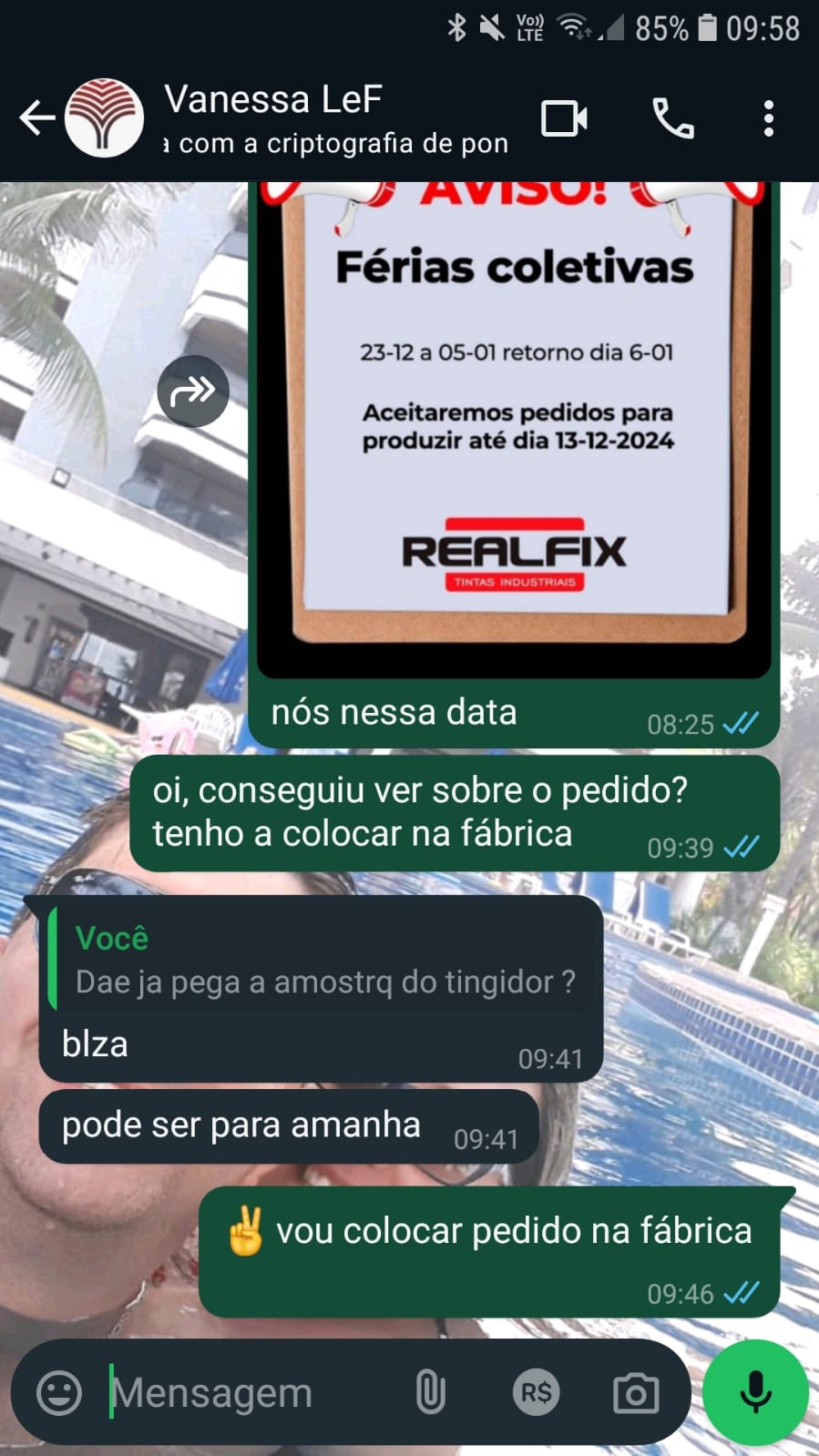Image resolution: width=819 pixels, height=1456 pixels.
Task: Forward the Férias coletivas image
Action: [x=193, y=392]
